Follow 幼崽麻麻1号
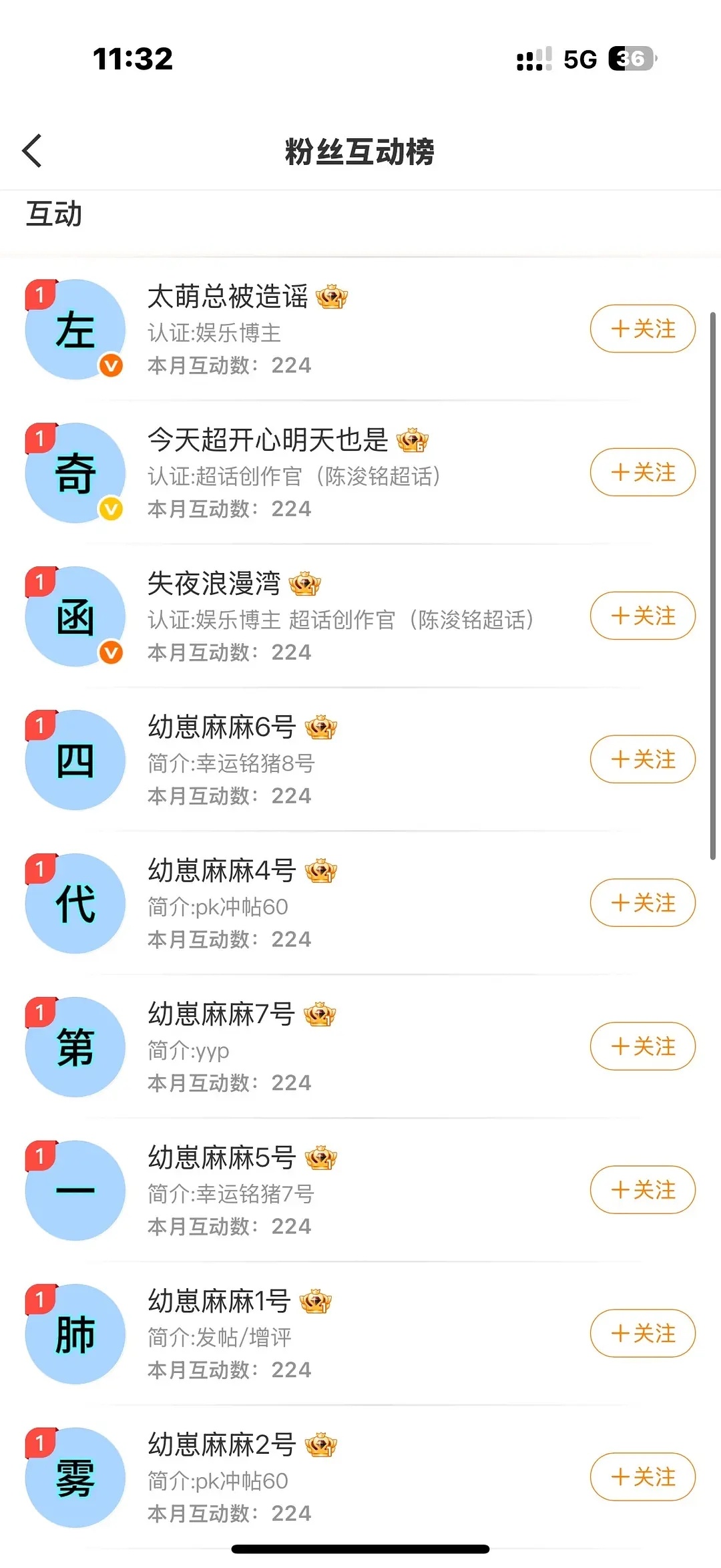The image size is (721, 1568). (x=642, y=1334)
